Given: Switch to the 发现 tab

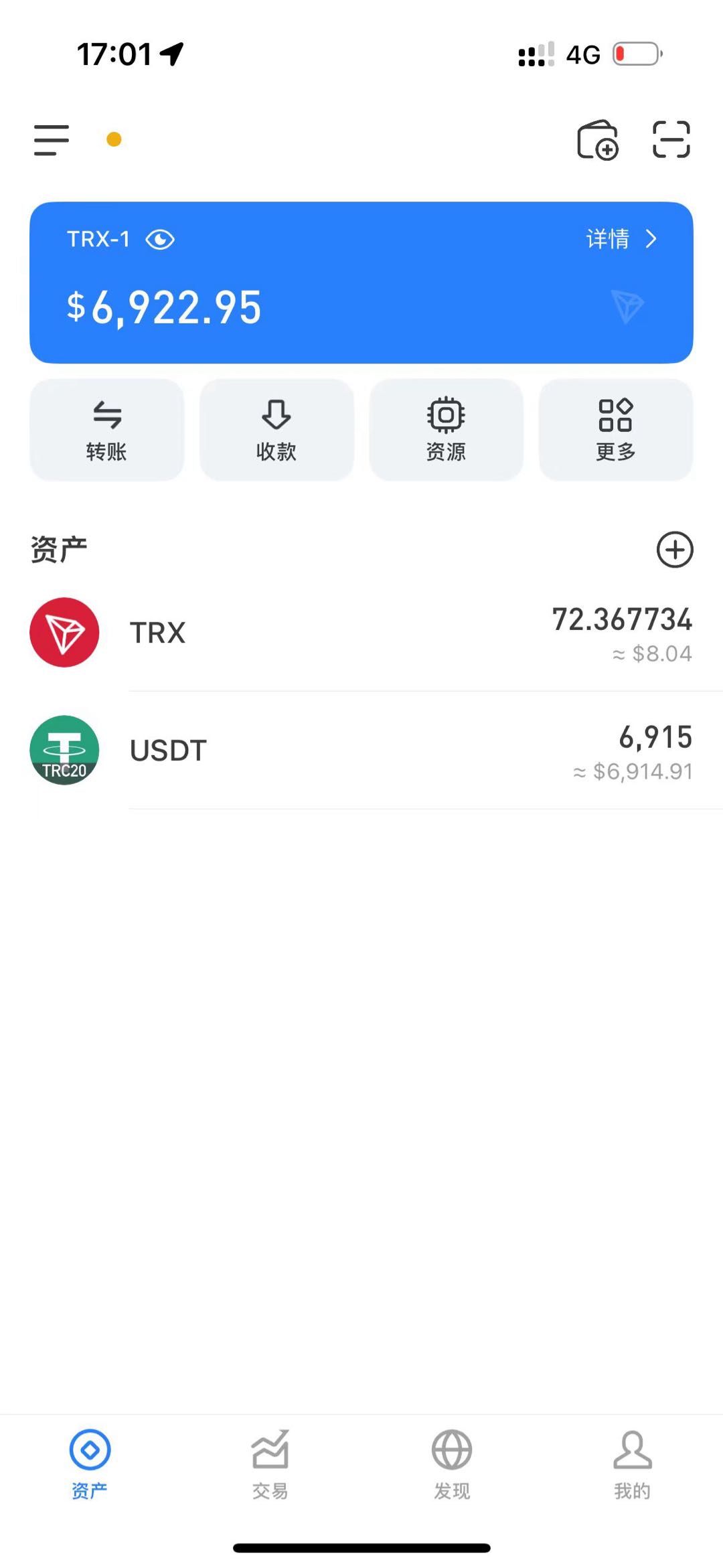Looking at the screenshot, I should (x=452, y=1464).
